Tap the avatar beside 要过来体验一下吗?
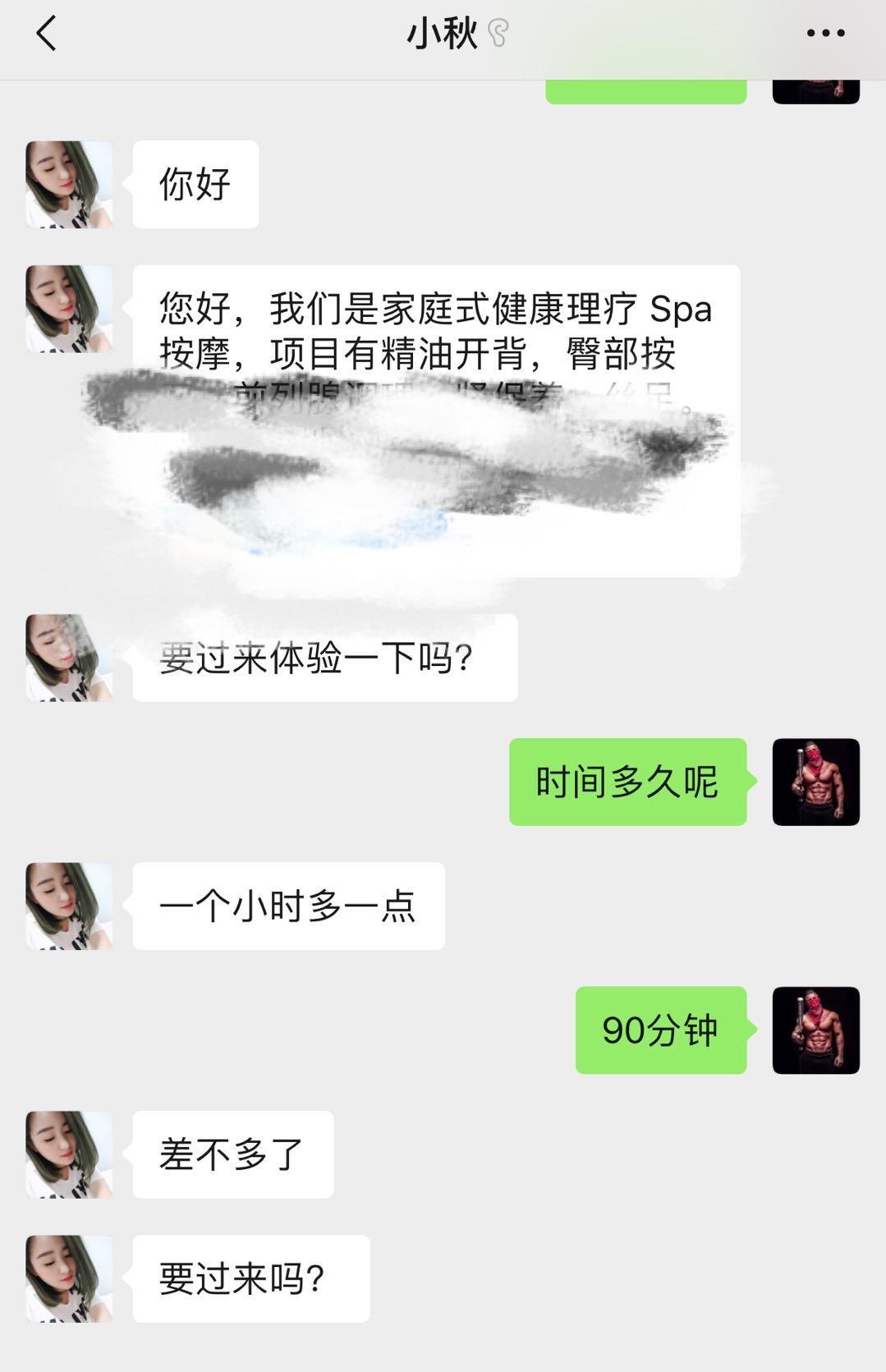The image size is (886, 1372). [69, 657]
